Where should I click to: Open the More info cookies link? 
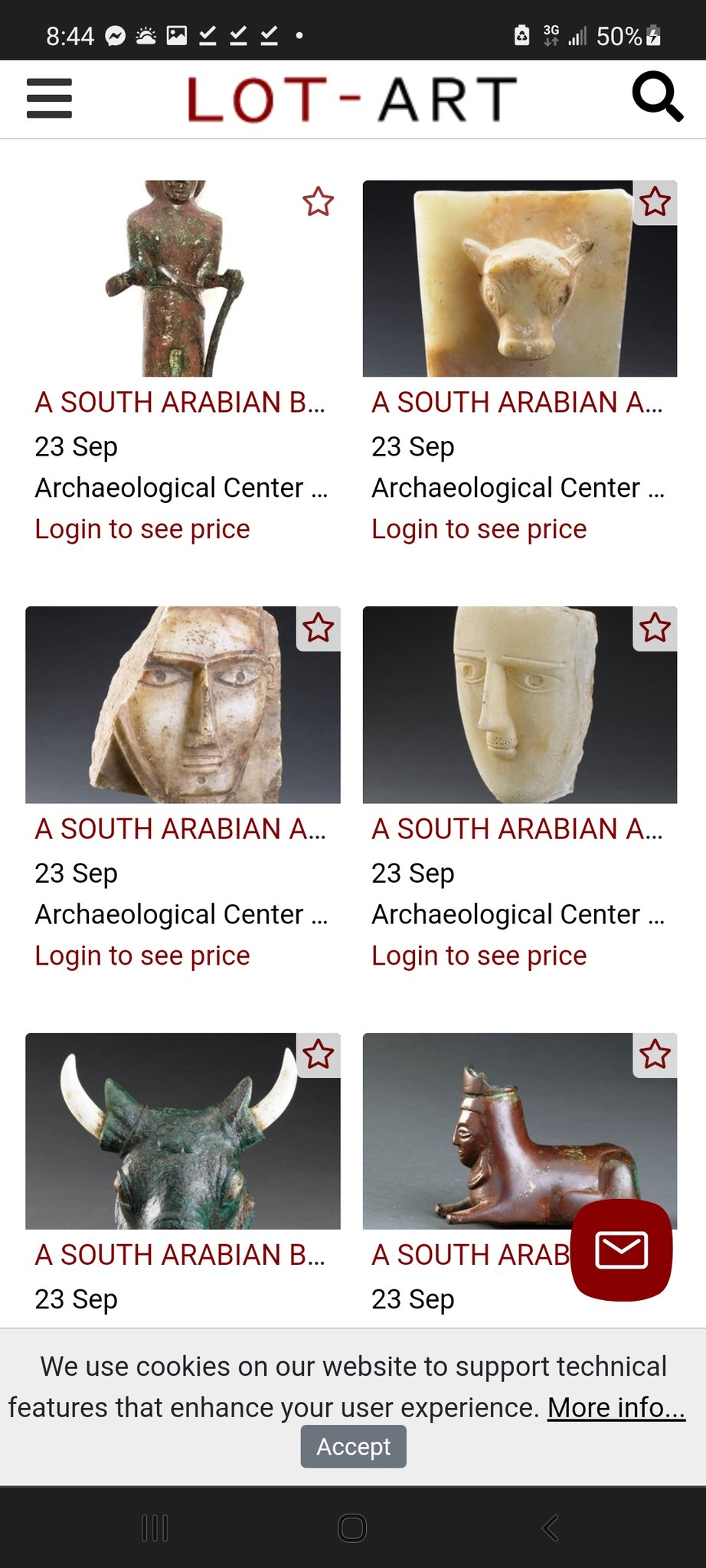tap(616, 1407)
